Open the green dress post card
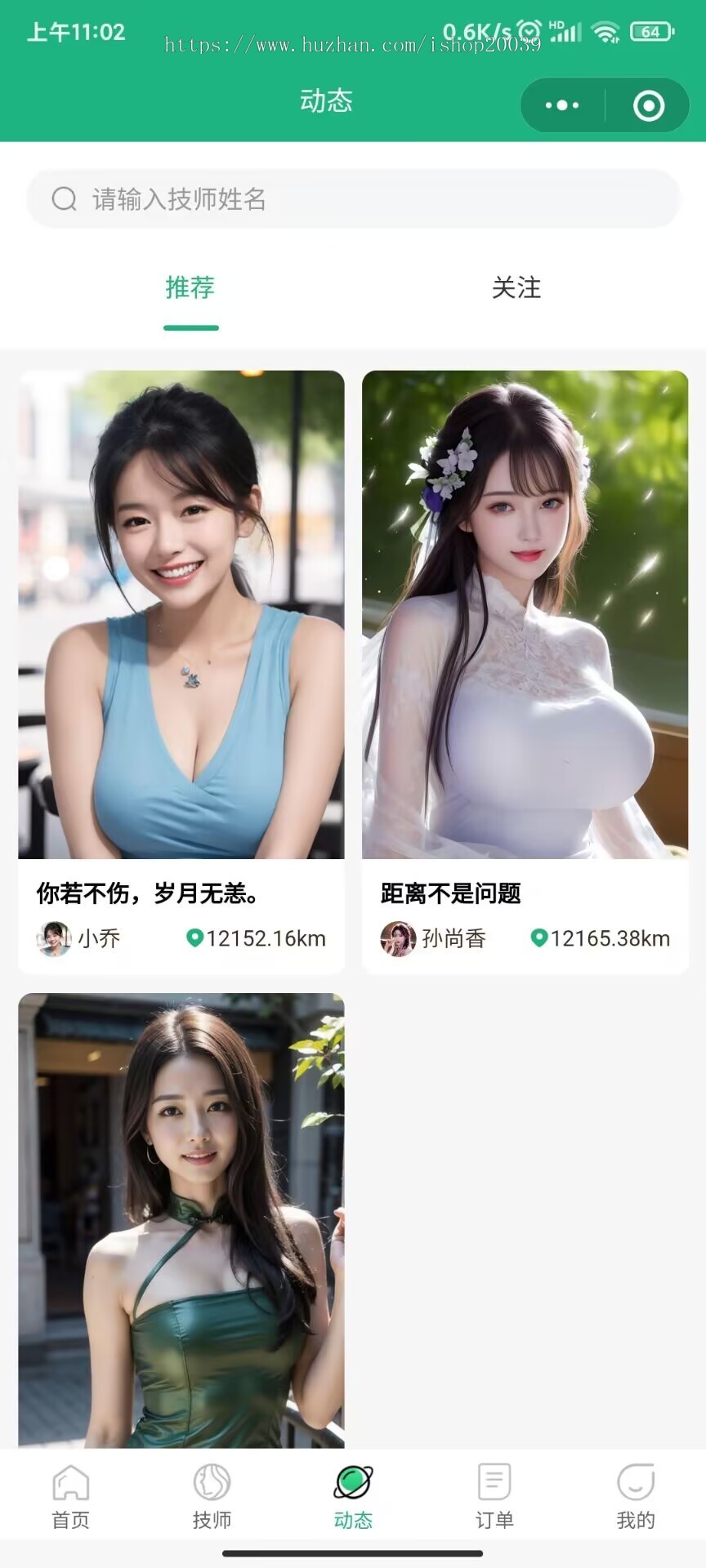 pyautogui.click(x=181, y=1218)
